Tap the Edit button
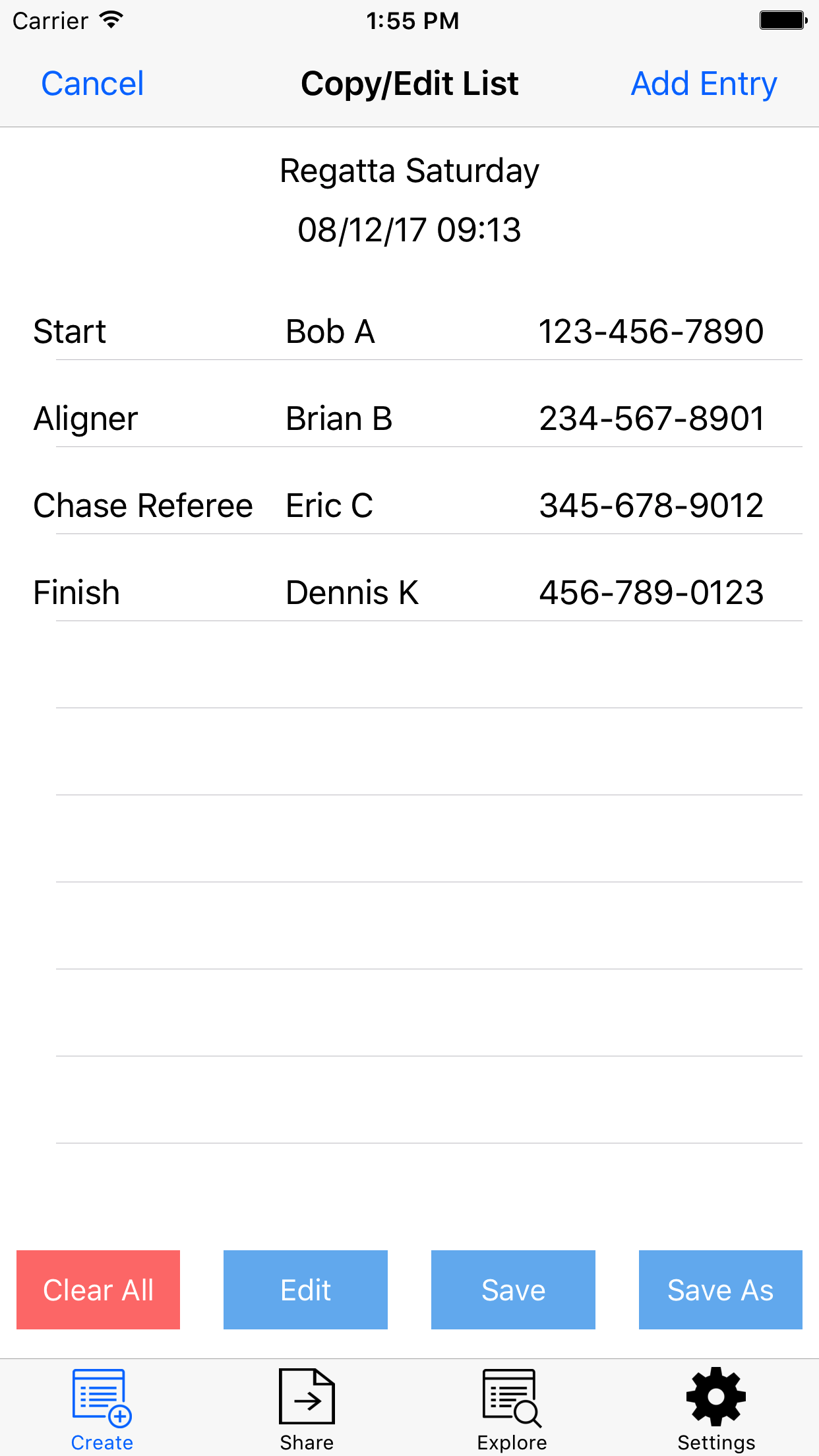The height and width of the screenshot is (1456, 819). [x=305, y=1290]
